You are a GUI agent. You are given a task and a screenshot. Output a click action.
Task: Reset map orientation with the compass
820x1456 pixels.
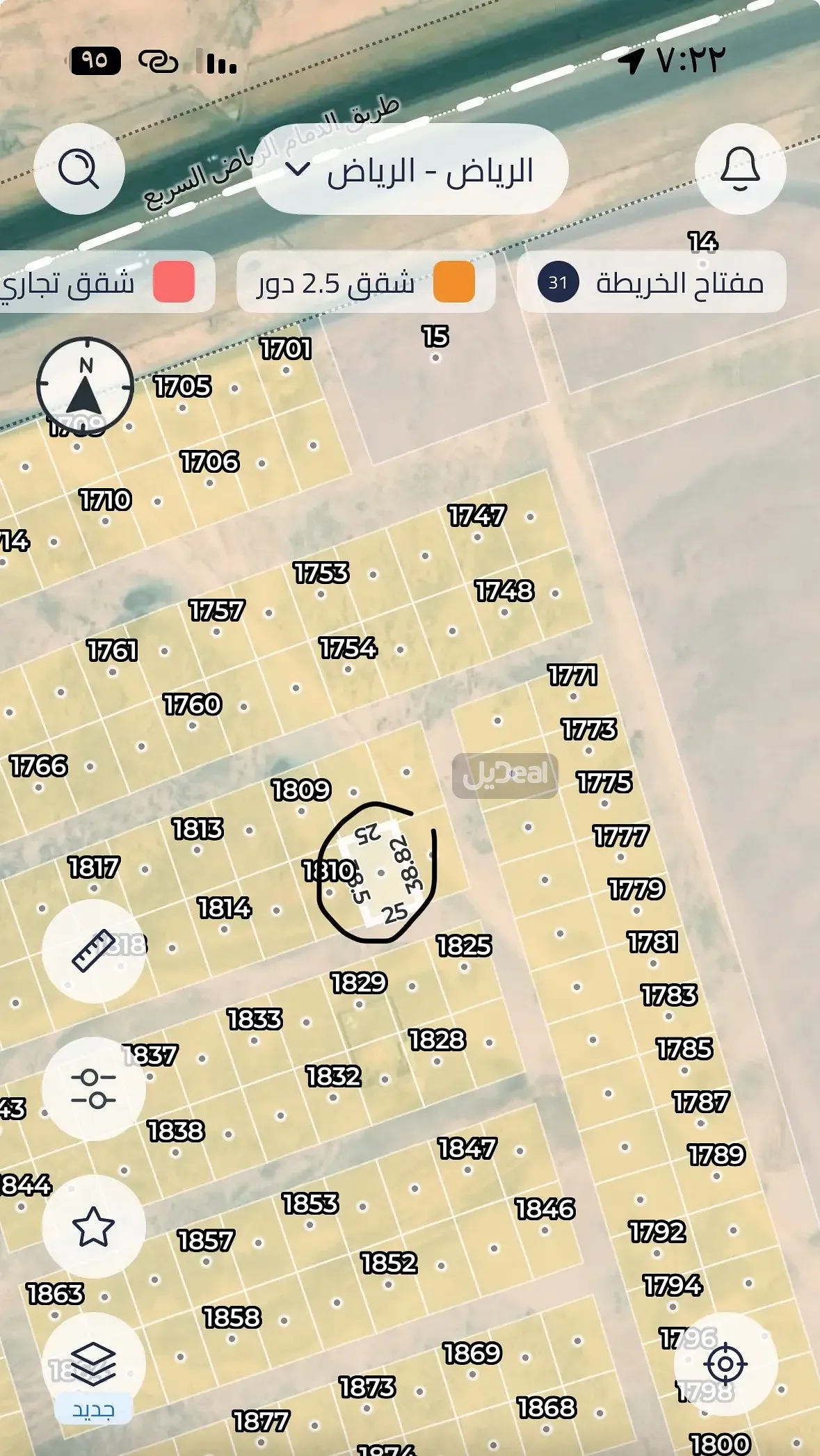tap(85, 387)
